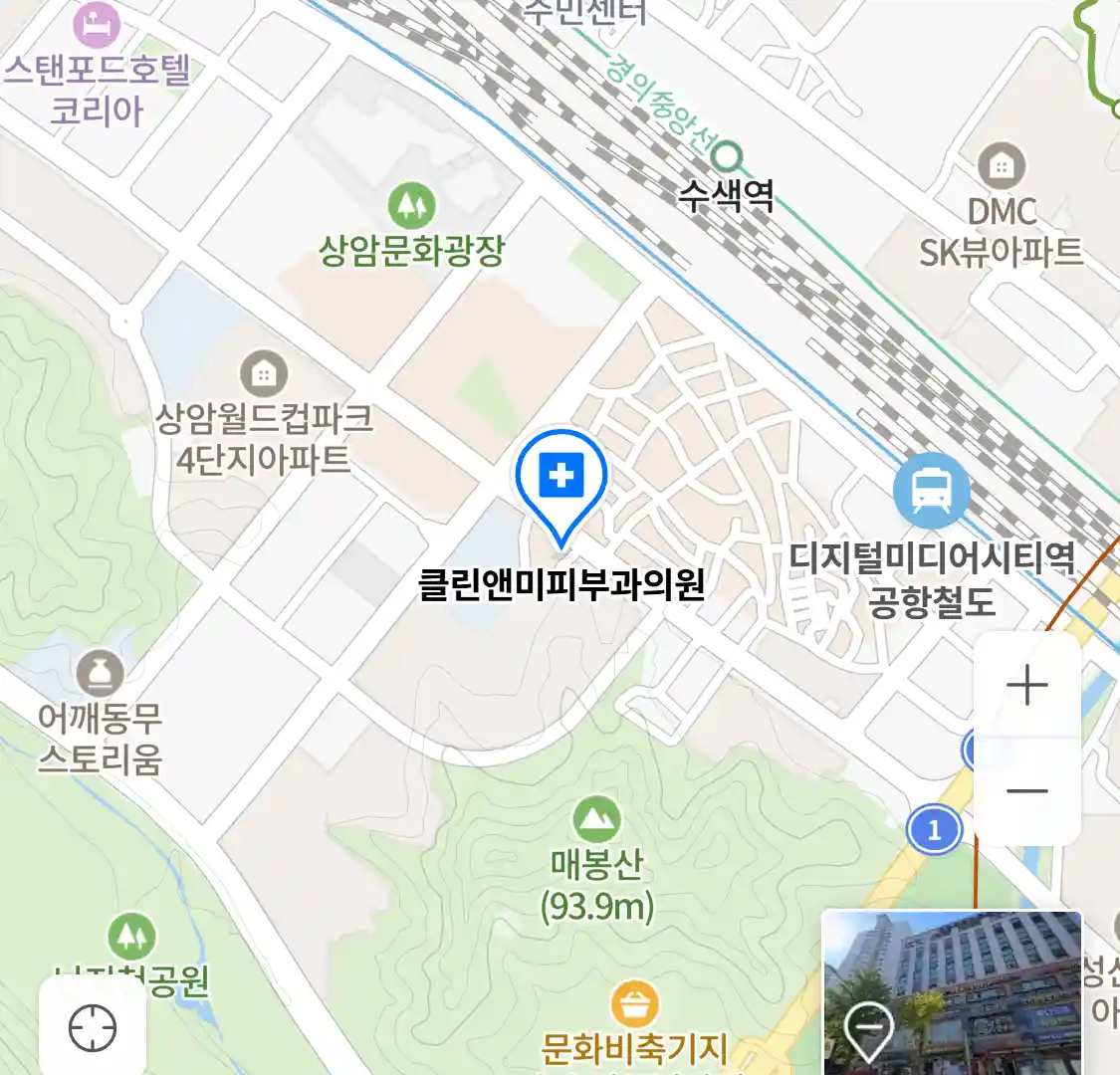Tap the 어깨동무 스토리움 marker
The image size is (1120, 1075).
(100, 674)
